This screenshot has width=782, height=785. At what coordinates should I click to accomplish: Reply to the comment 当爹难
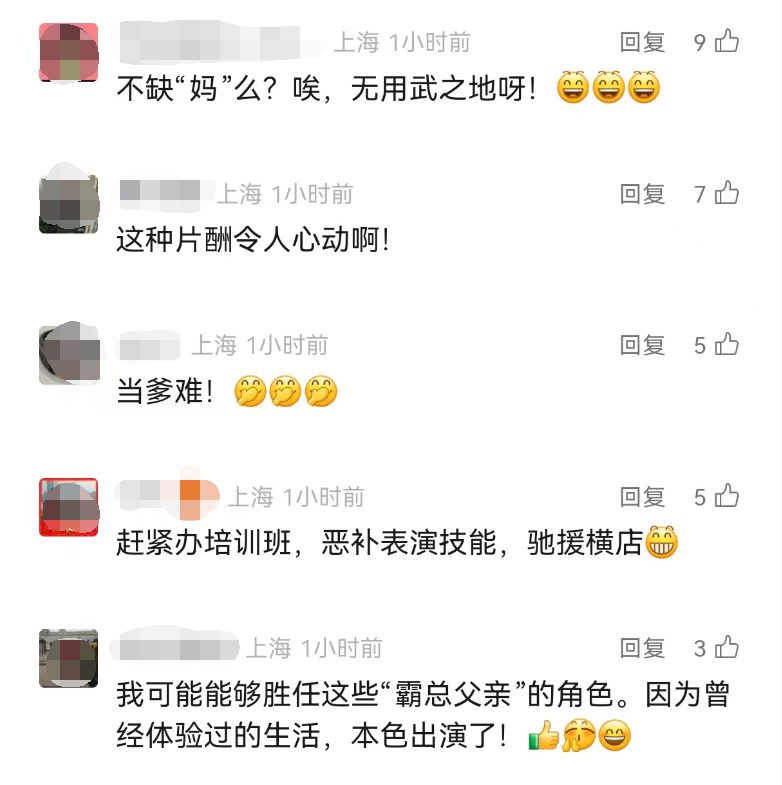pyautogui.click(x=642, y=346)
